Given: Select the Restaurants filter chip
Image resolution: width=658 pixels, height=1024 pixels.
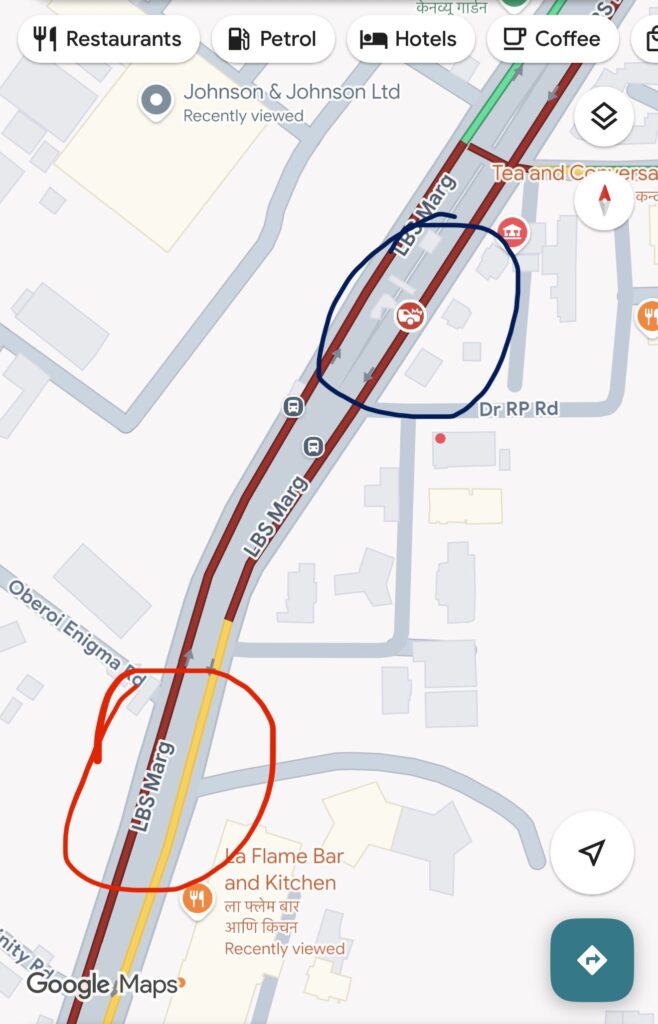Looking at the screenshot, I should [108, 39].
